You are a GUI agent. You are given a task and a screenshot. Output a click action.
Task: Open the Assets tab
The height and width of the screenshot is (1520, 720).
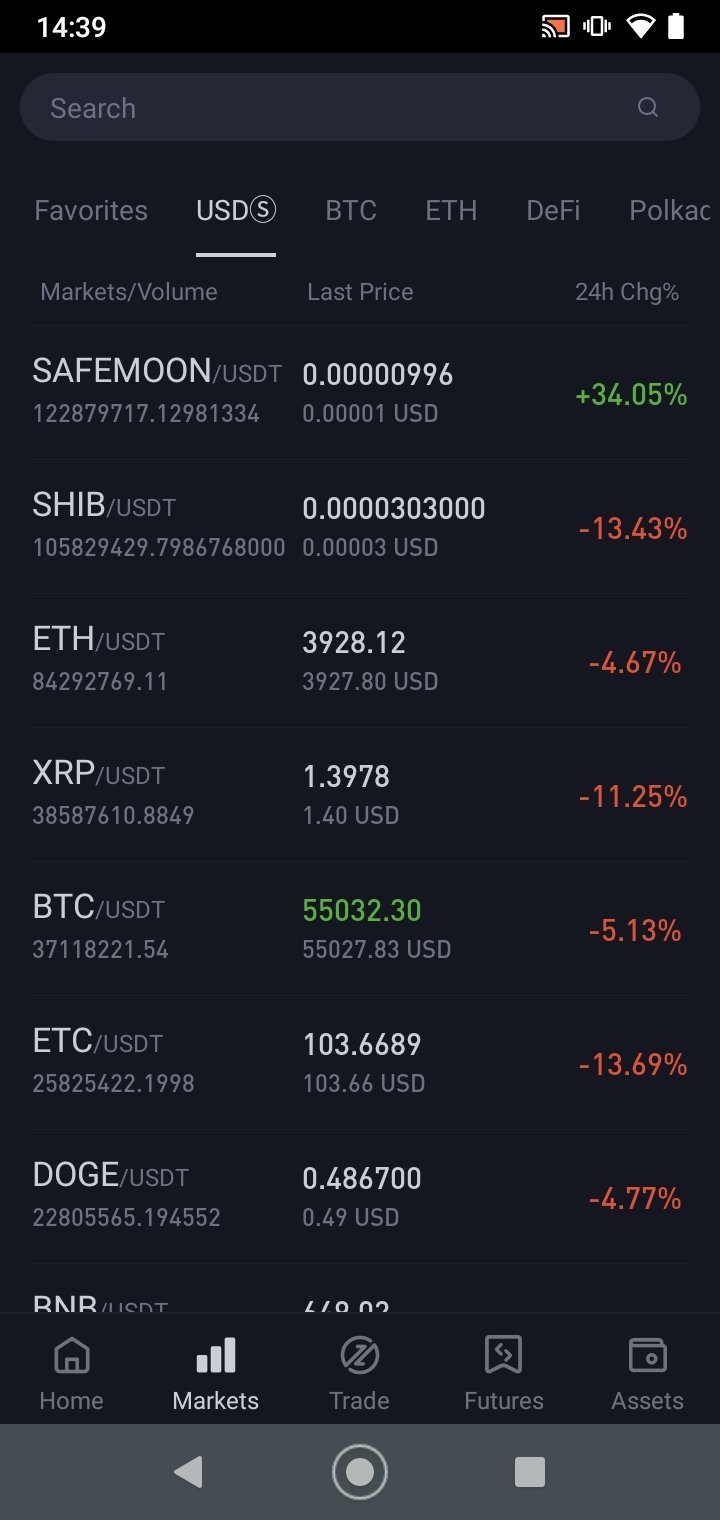[647, 1373]
